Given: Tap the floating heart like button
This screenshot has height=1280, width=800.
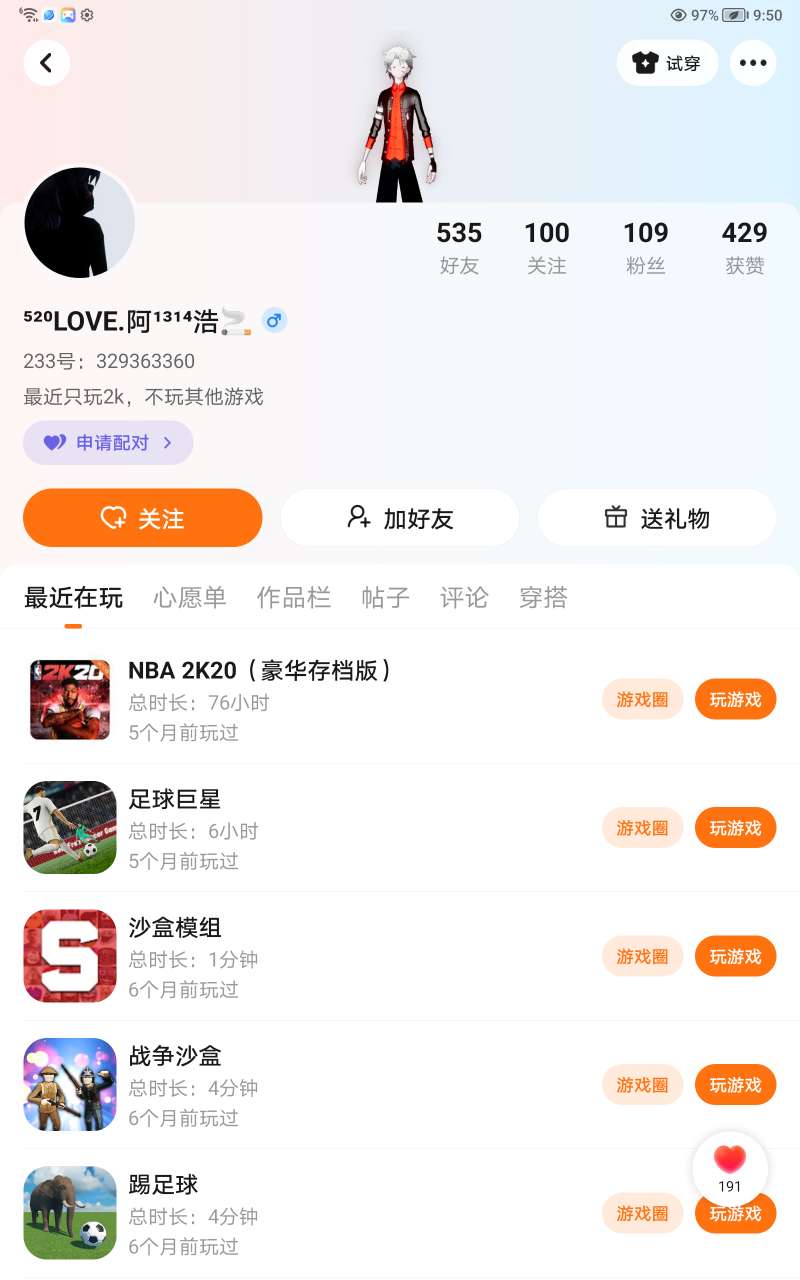Looking at the screenshot, I should pyautogui.click(x=730, y=1167).
